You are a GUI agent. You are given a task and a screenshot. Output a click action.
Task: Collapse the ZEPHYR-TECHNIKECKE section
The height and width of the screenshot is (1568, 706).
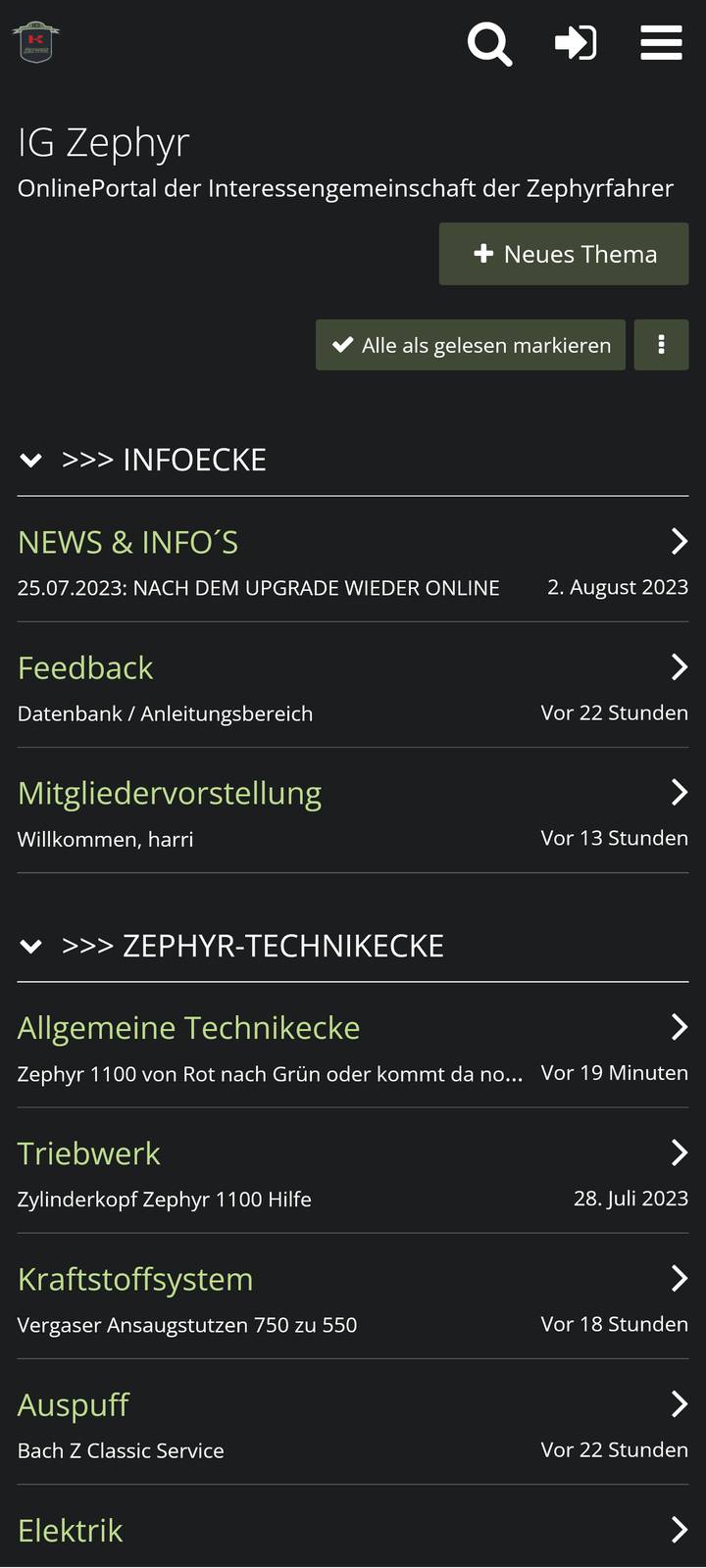click(x=31, y=946)
